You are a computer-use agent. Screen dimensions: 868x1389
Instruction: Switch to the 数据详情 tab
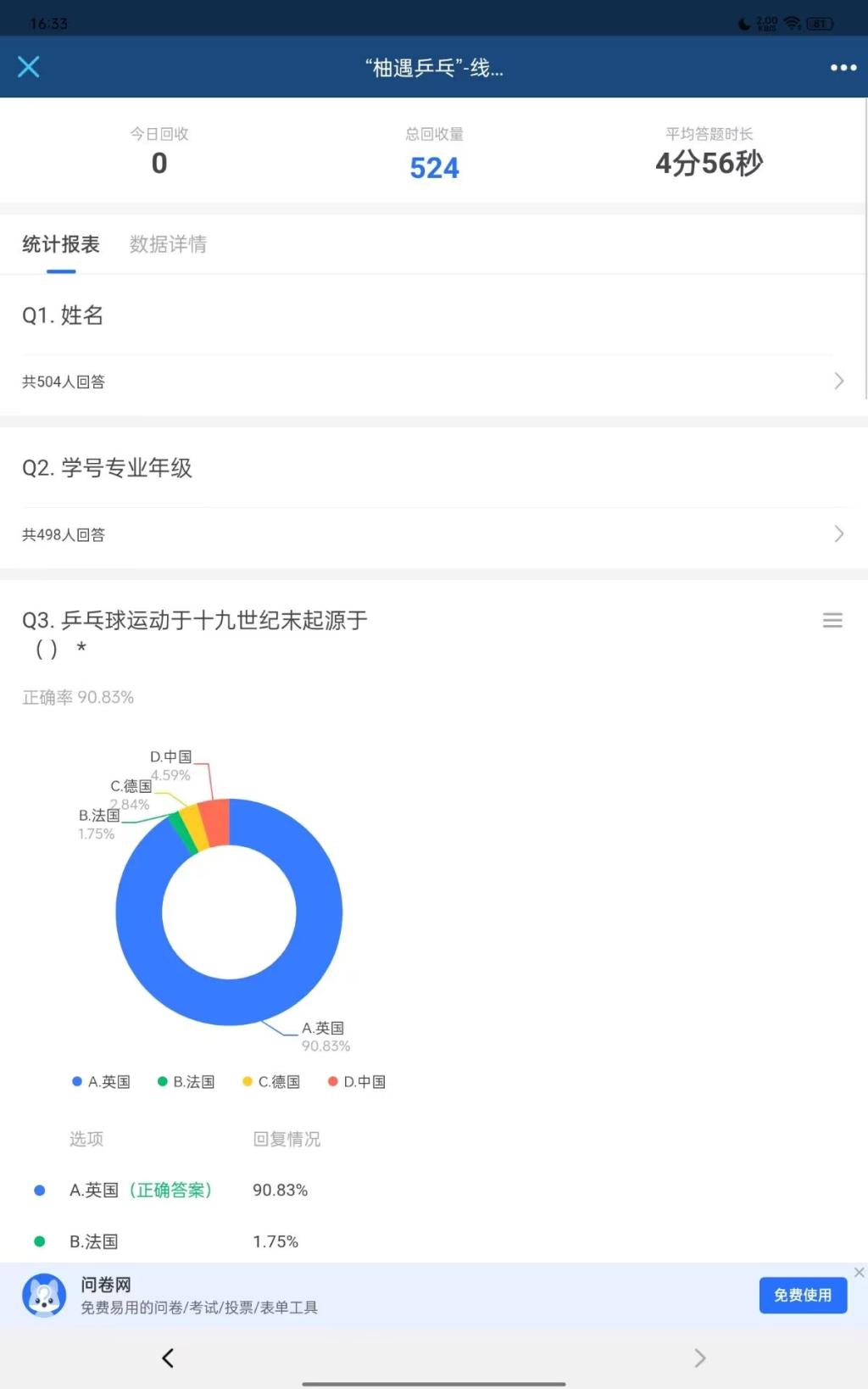pos(168,244)
